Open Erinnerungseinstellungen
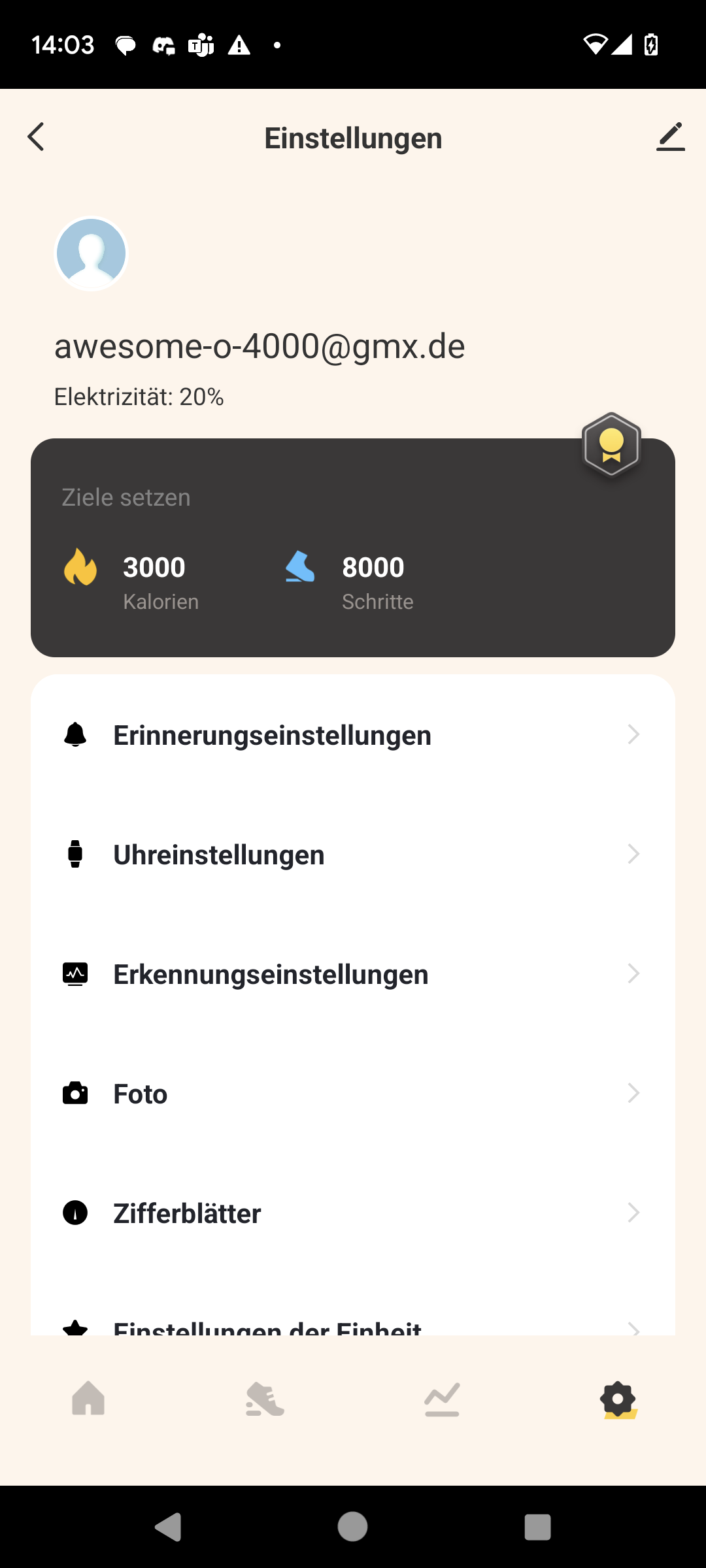This screenshot has height=1568, width=706. pyautogui.click(x=353, y=735)
